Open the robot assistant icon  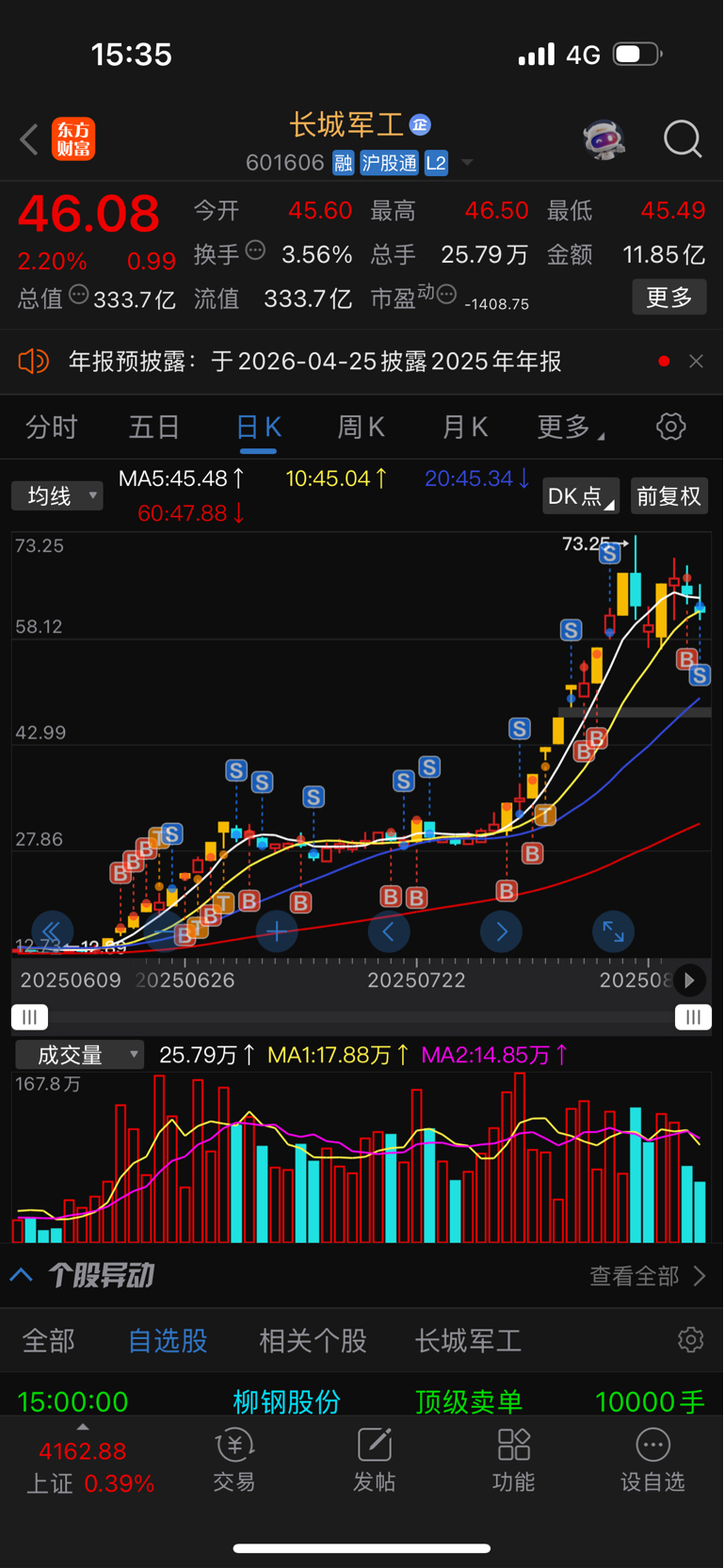tap(603, 139)
